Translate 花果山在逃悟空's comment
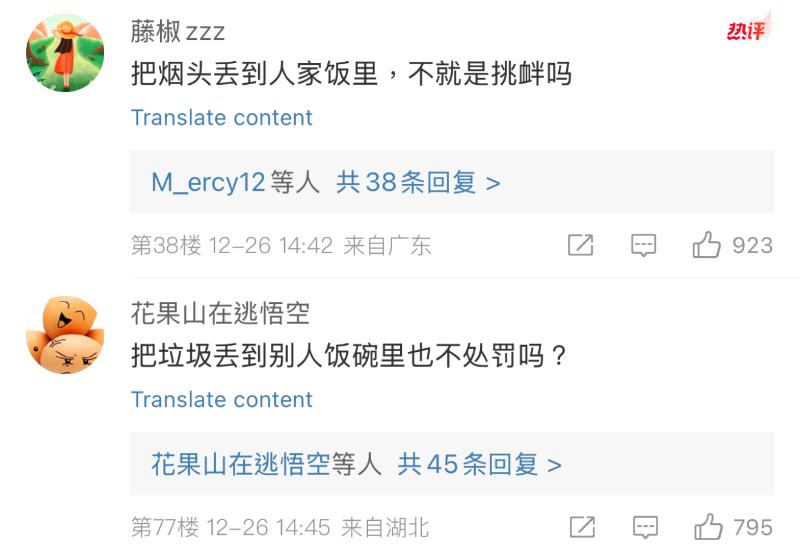 (221, 399)
